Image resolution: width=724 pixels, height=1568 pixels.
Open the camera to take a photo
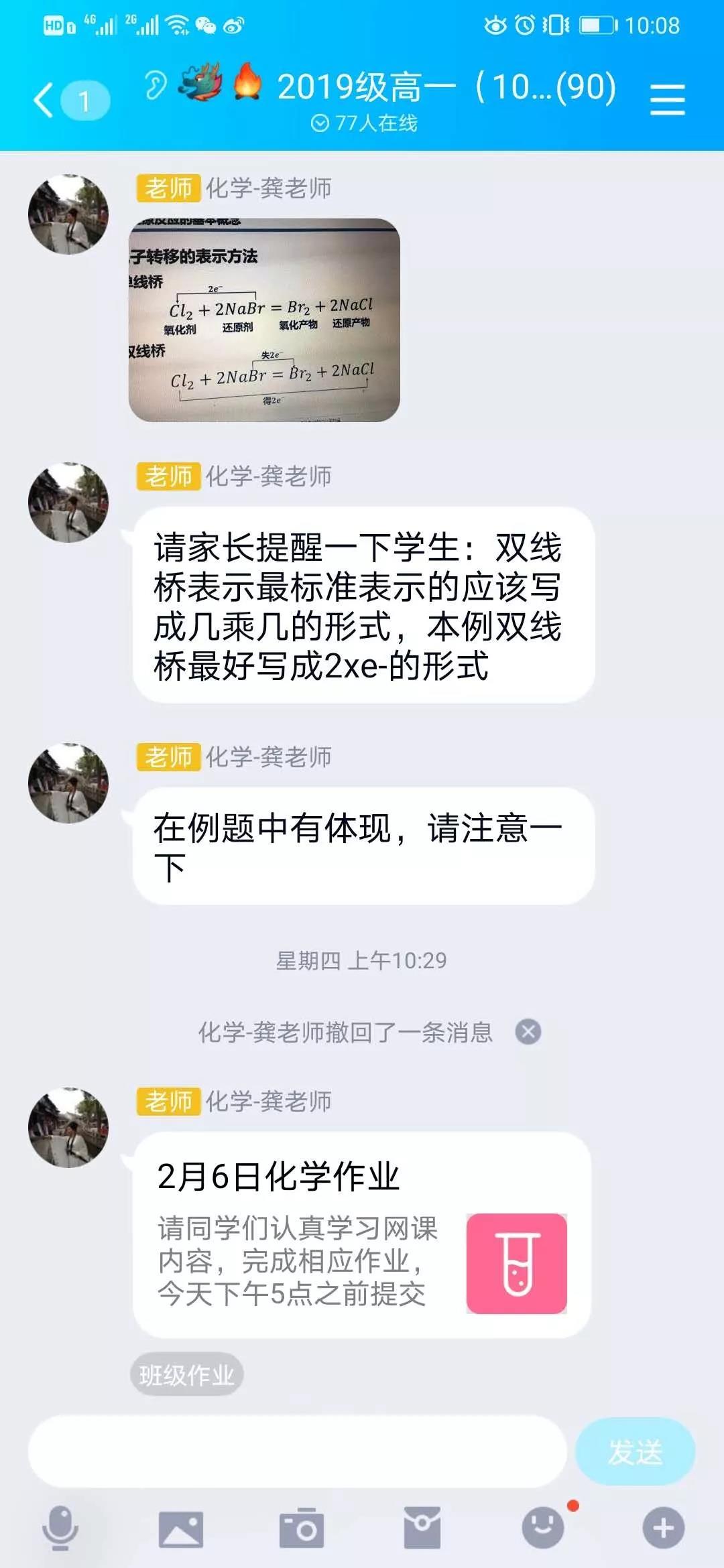pos(302,1529)
